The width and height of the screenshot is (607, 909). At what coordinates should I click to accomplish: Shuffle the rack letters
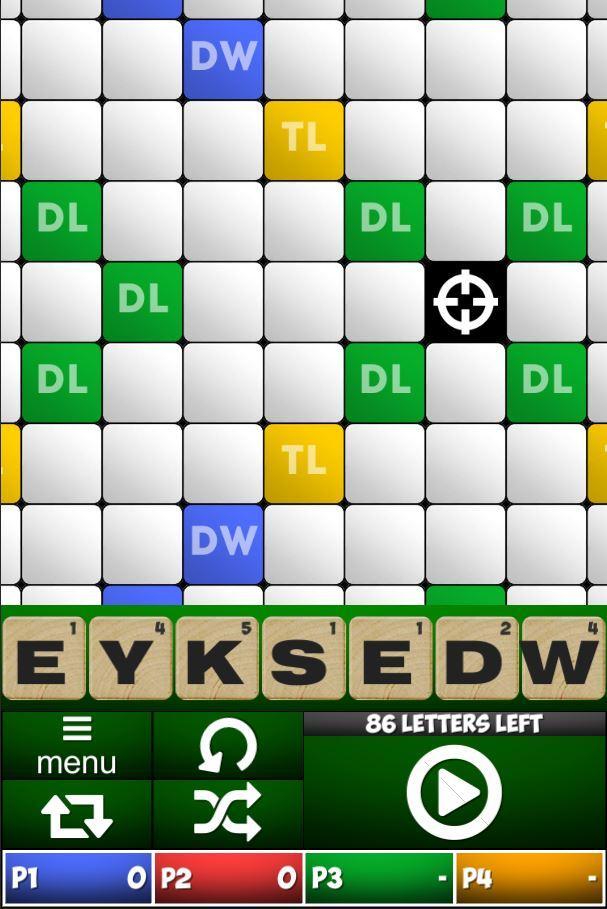click(x=227, y=812)
